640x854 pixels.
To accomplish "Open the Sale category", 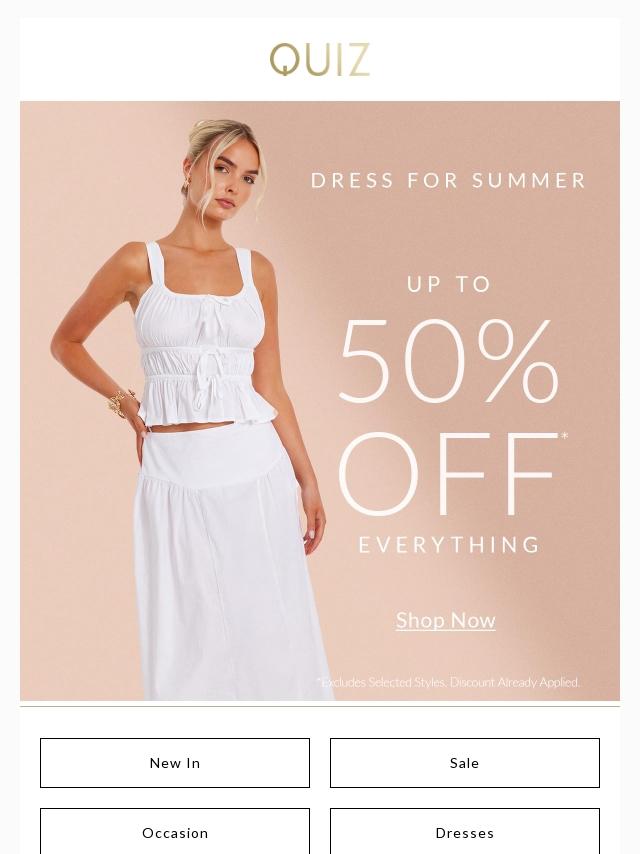I will tap(465, 763).
